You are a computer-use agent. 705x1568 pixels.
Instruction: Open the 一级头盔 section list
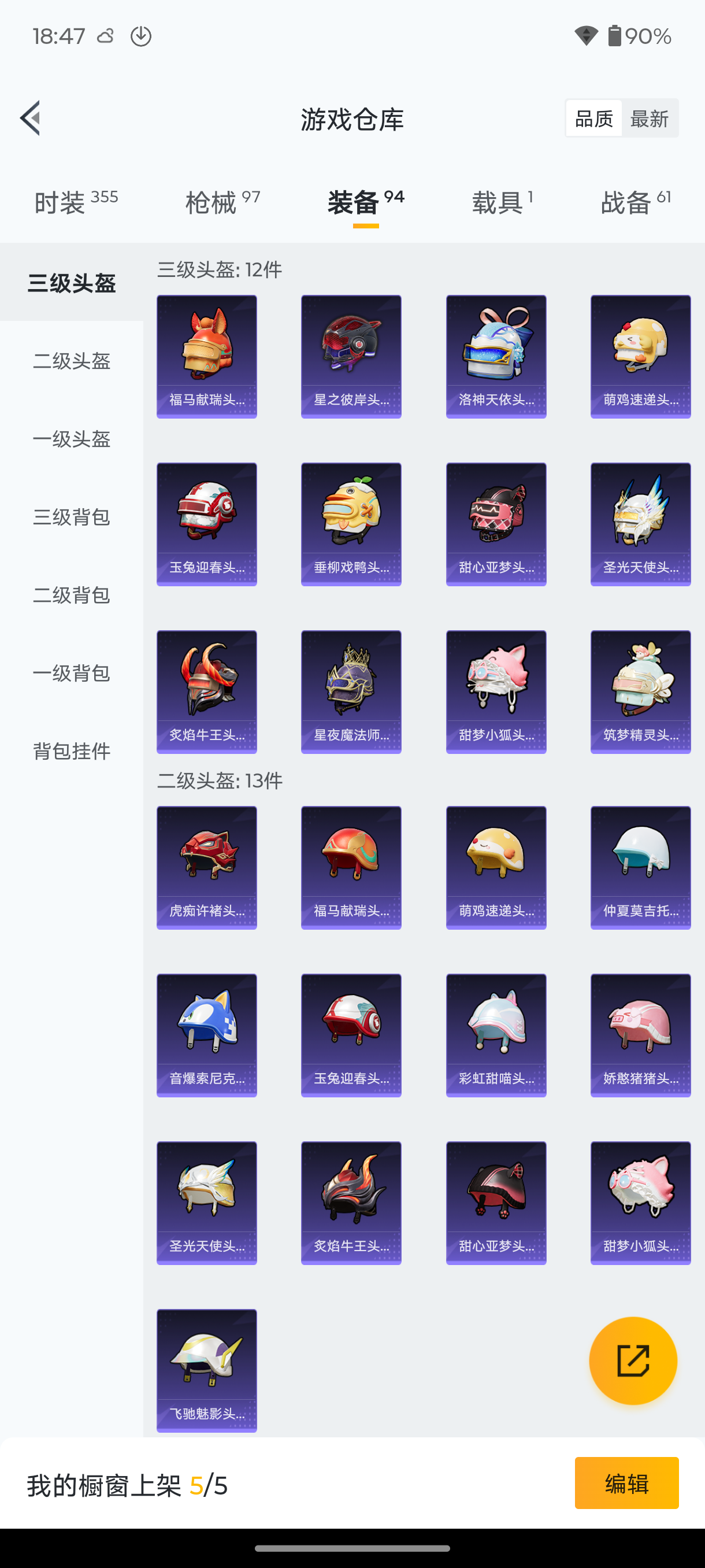tap(72, 439)
